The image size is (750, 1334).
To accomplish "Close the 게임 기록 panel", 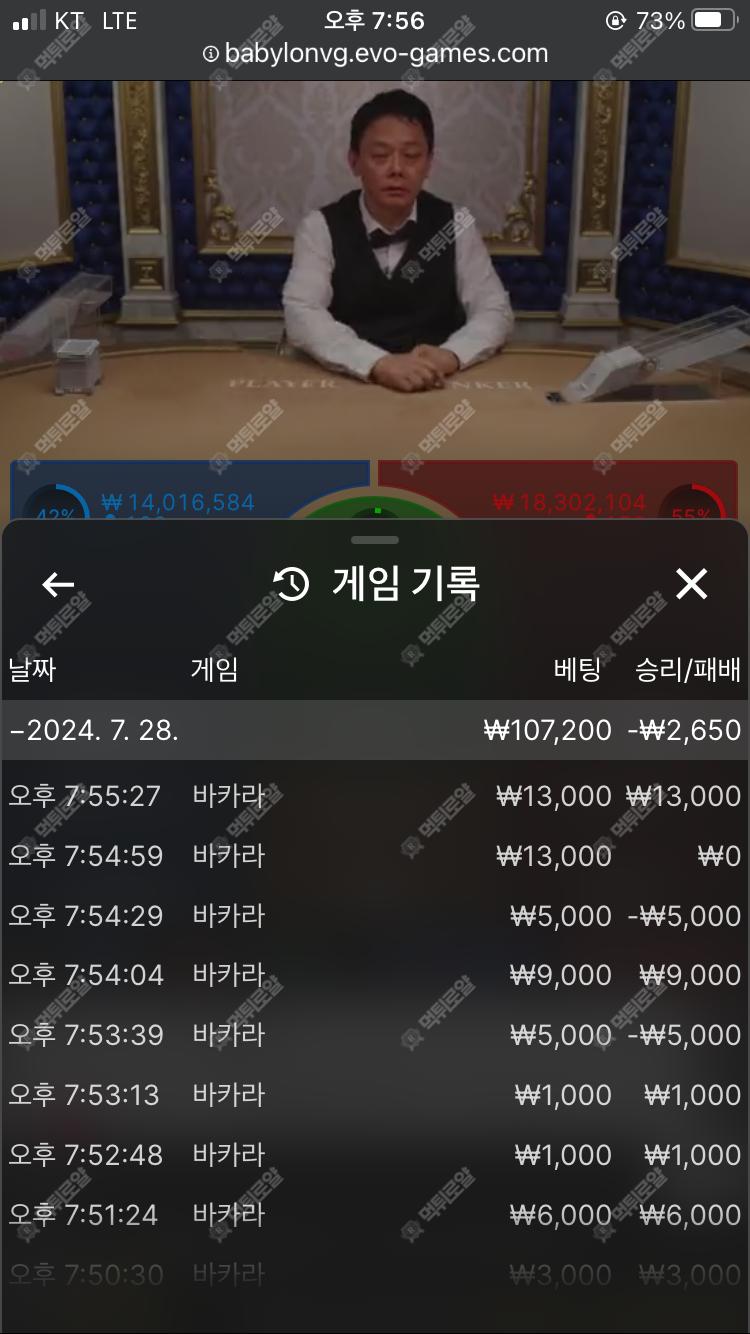I will pyautogui.click(x=691, y=584).
